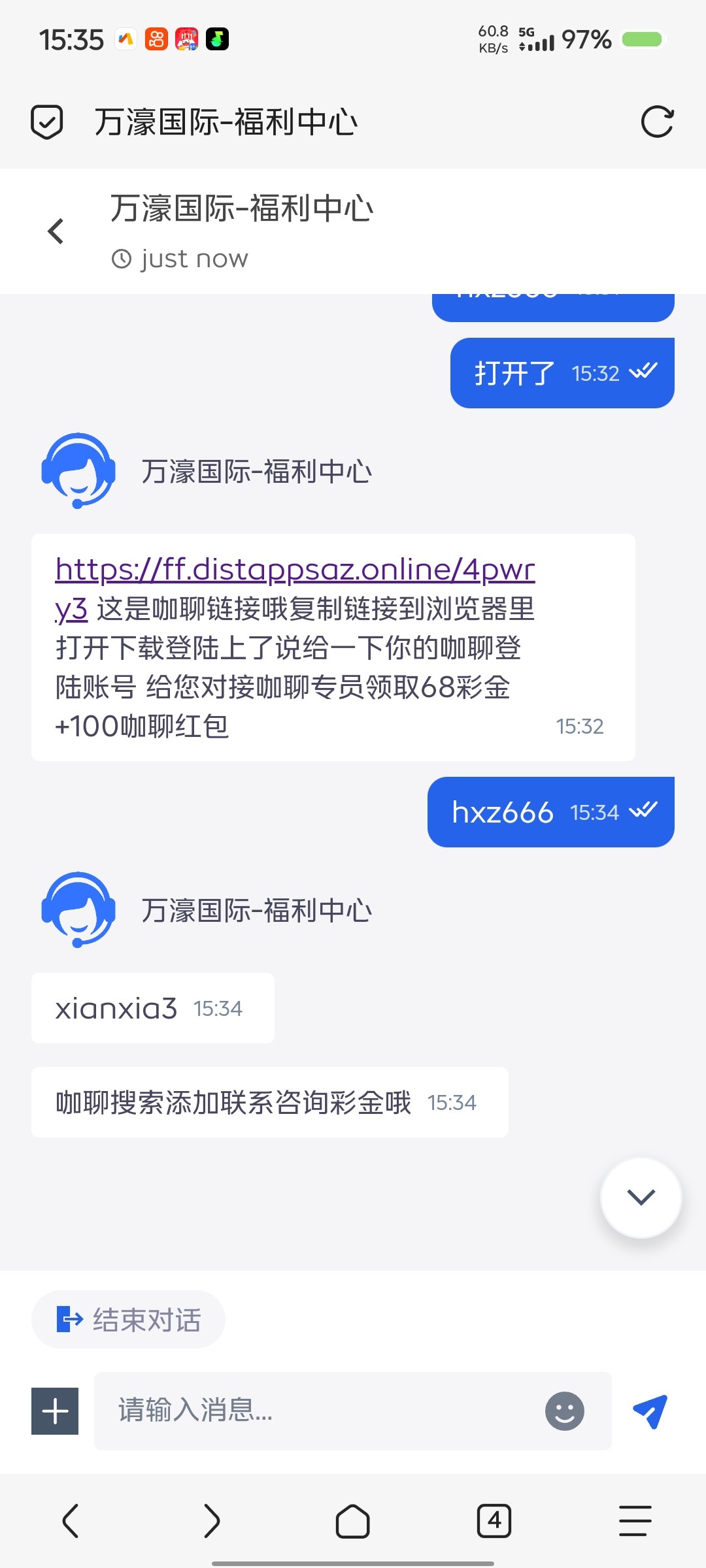View the four open browser tabs
Image resolution: width=706 pixels, height=1568 pixels.
494,1521
